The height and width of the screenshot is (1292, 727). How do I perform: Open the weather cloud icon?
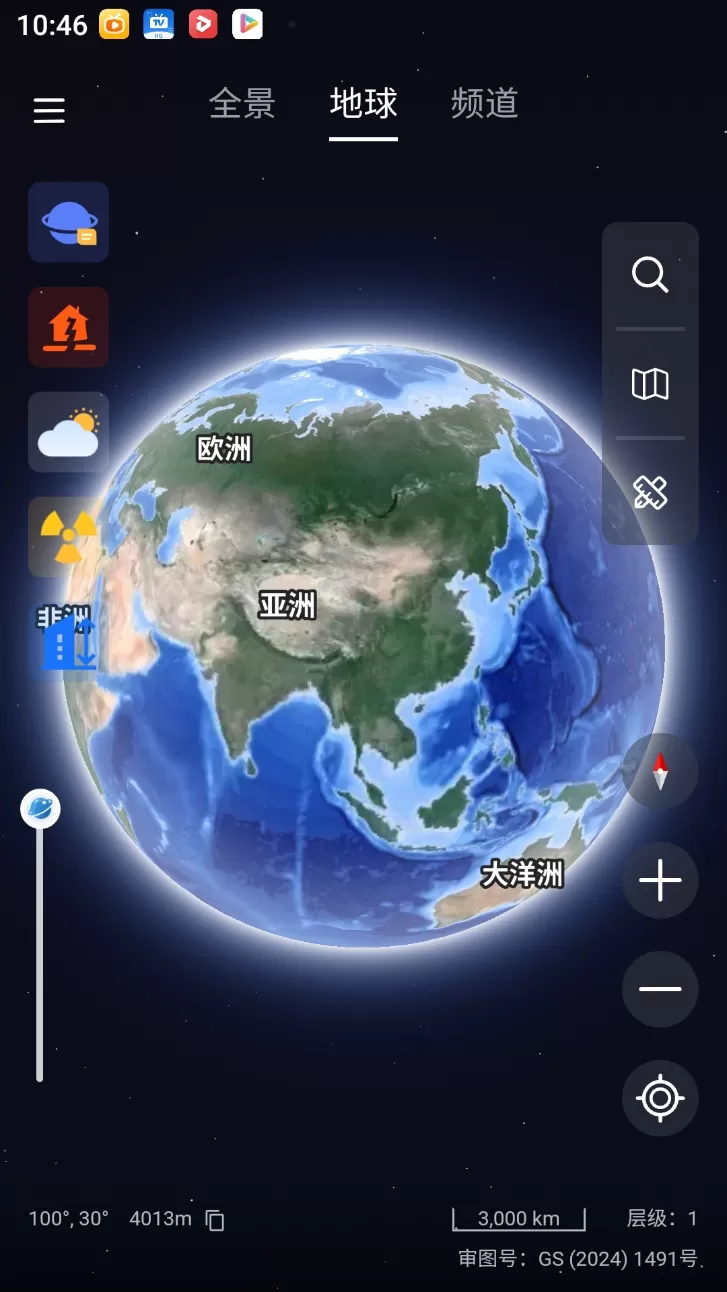69,432
